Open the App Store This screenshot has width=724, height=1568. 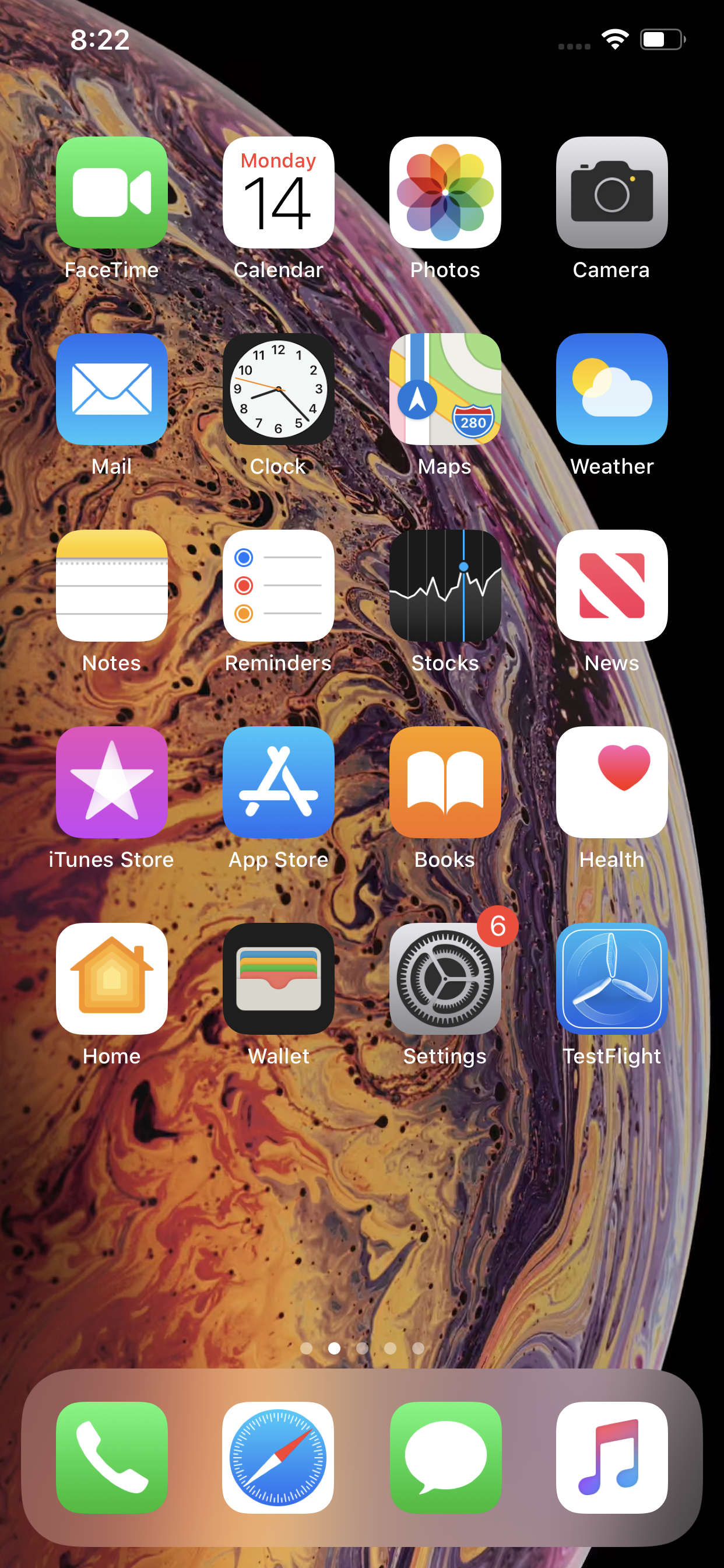point(278,782)
